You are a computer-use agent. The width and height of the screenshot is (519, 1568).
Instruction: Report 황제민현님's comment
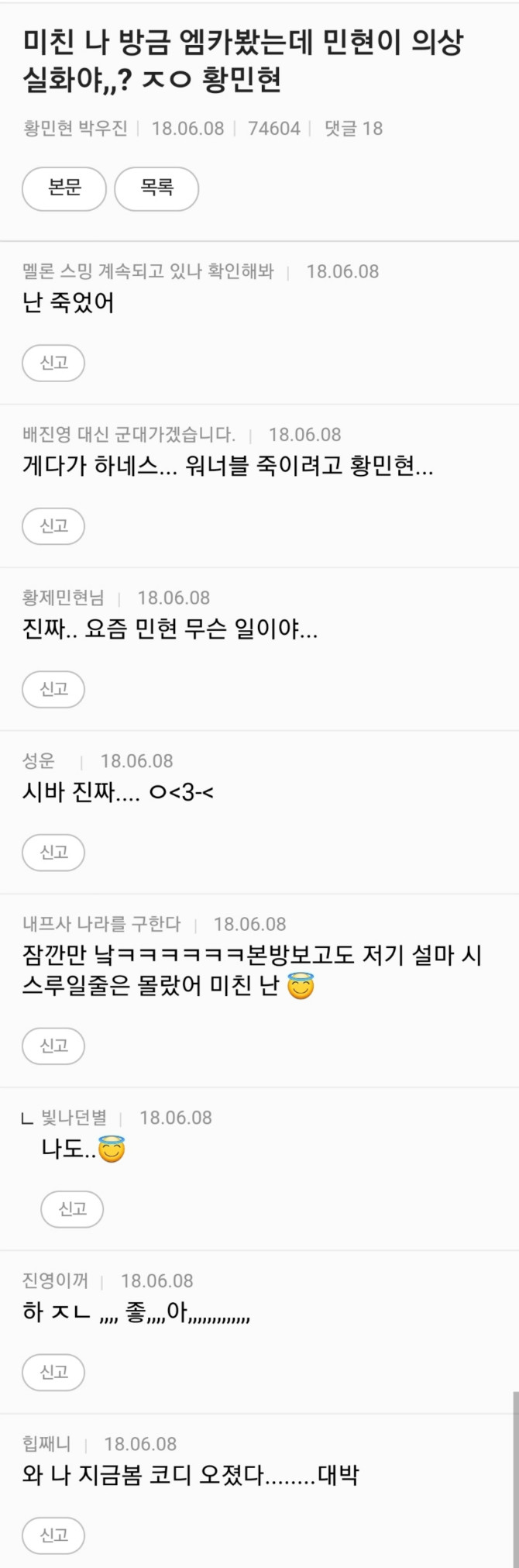[x=53, y=689]
